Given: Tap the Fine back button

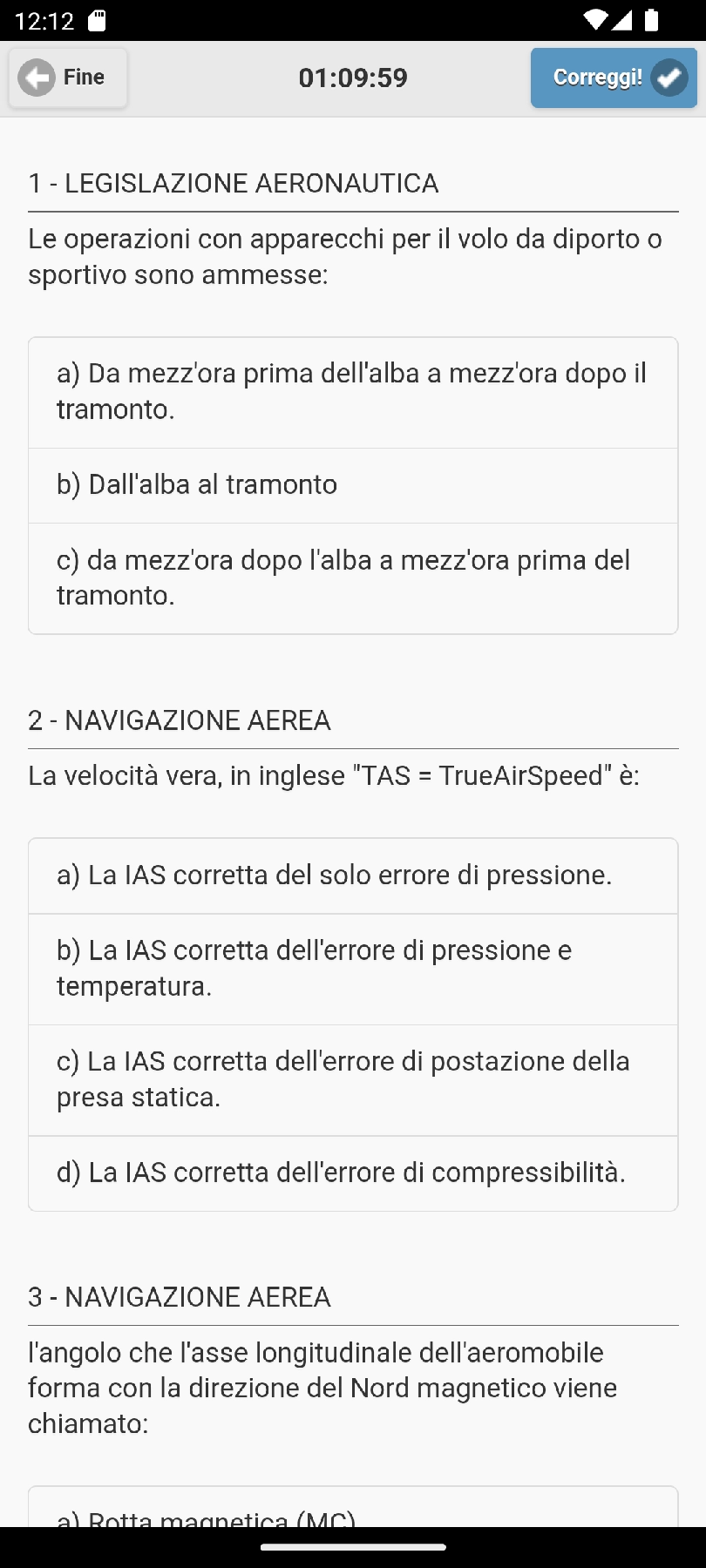Looking at the screenshot, I should point(68,78).
